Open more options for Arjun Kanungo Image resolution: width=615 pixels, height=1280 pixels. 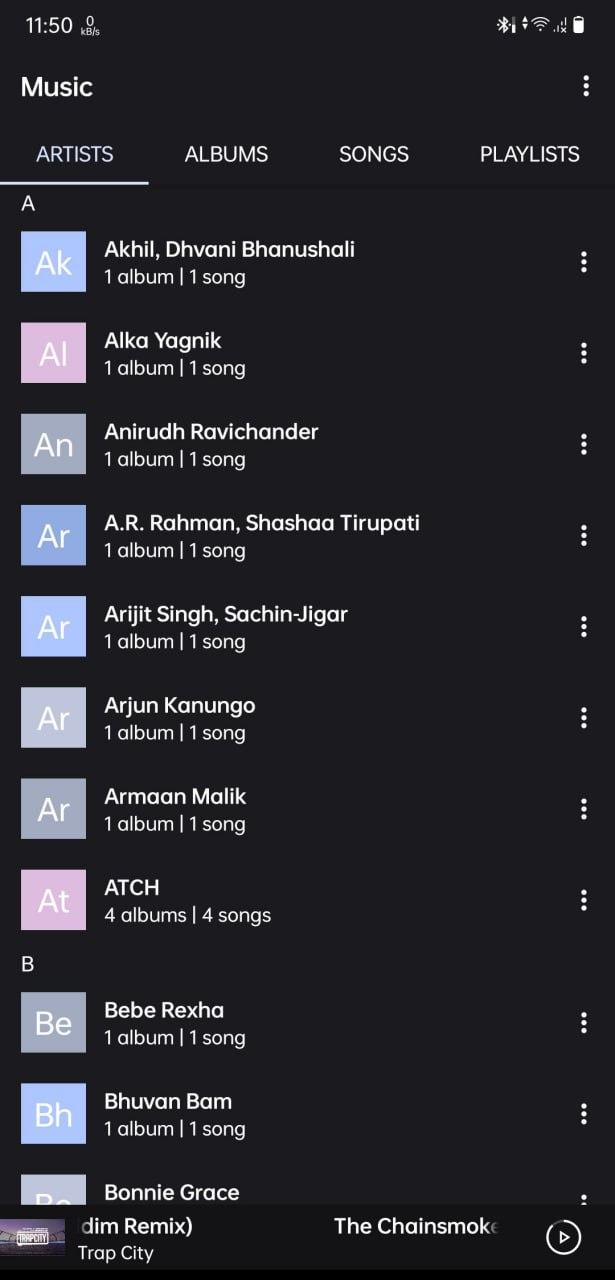click(x=584, y=718)
